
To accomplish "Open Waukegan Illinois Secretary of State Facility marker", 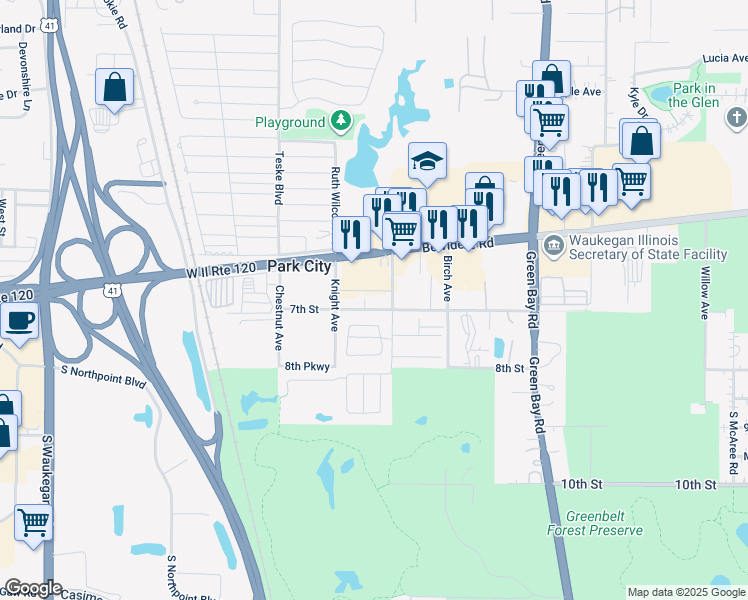I will [x=554, y=244].
